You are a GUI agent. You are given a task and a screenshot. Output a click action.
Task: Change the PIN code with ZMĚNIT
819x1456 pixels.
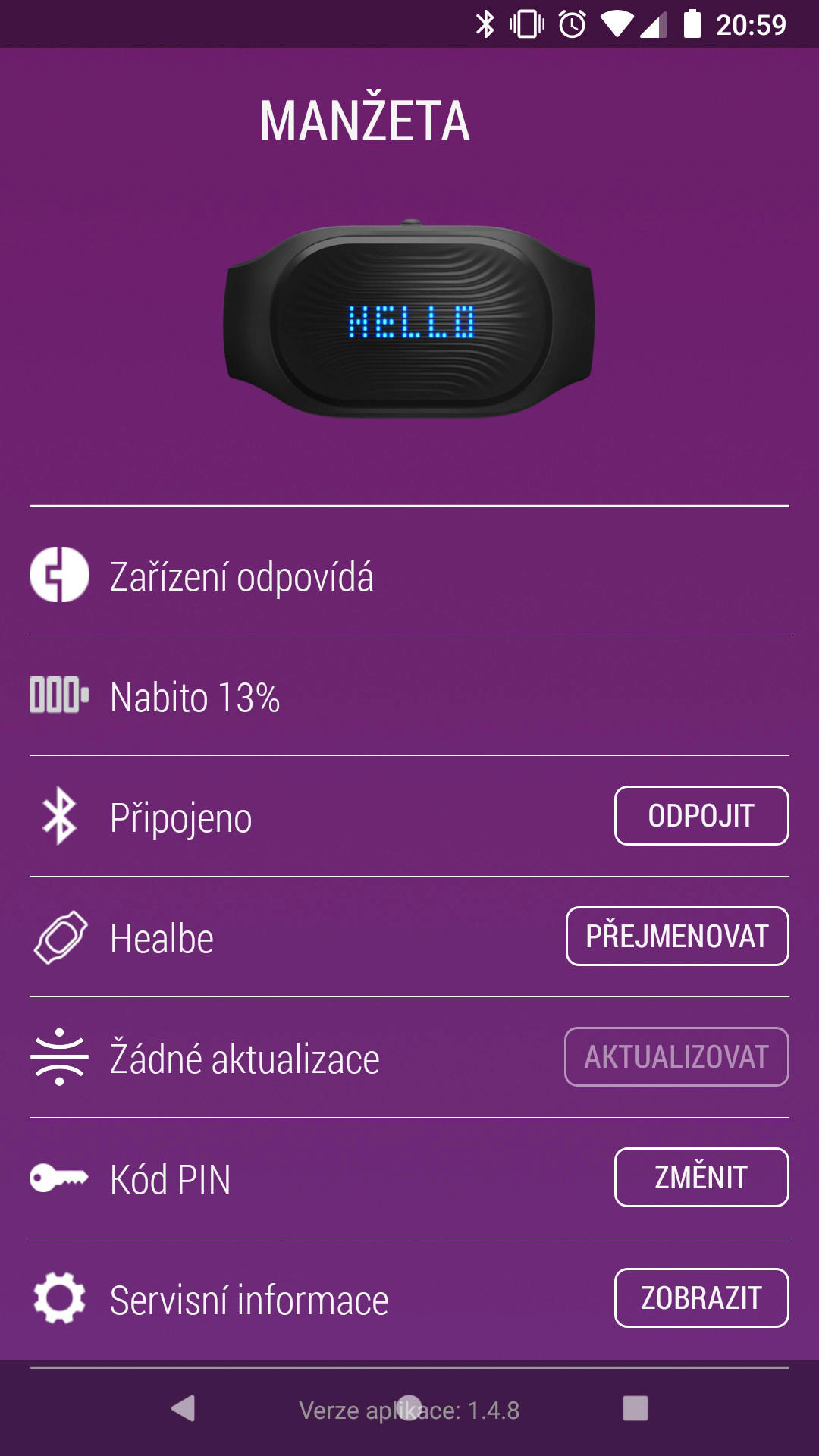(701, 1178)
